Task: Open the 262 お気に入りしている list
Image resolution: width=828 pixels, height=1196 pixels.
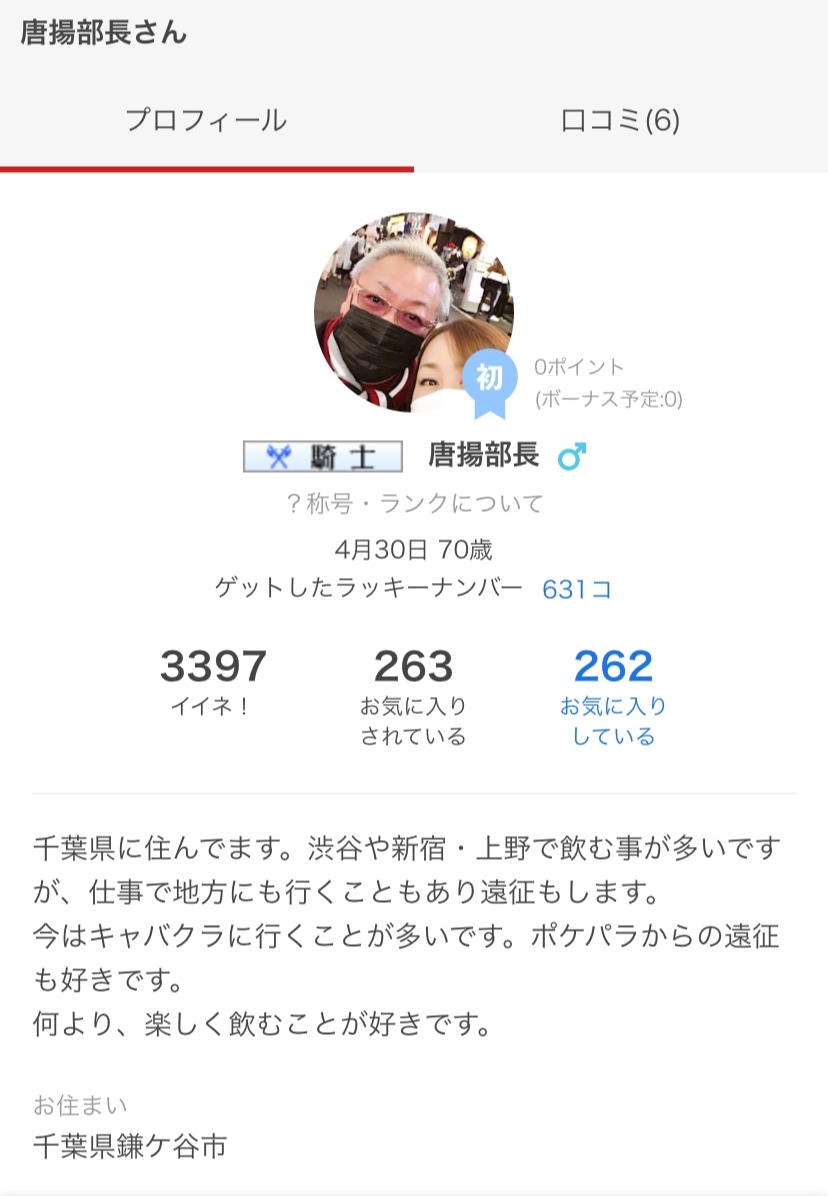Action: pos(613,696)
